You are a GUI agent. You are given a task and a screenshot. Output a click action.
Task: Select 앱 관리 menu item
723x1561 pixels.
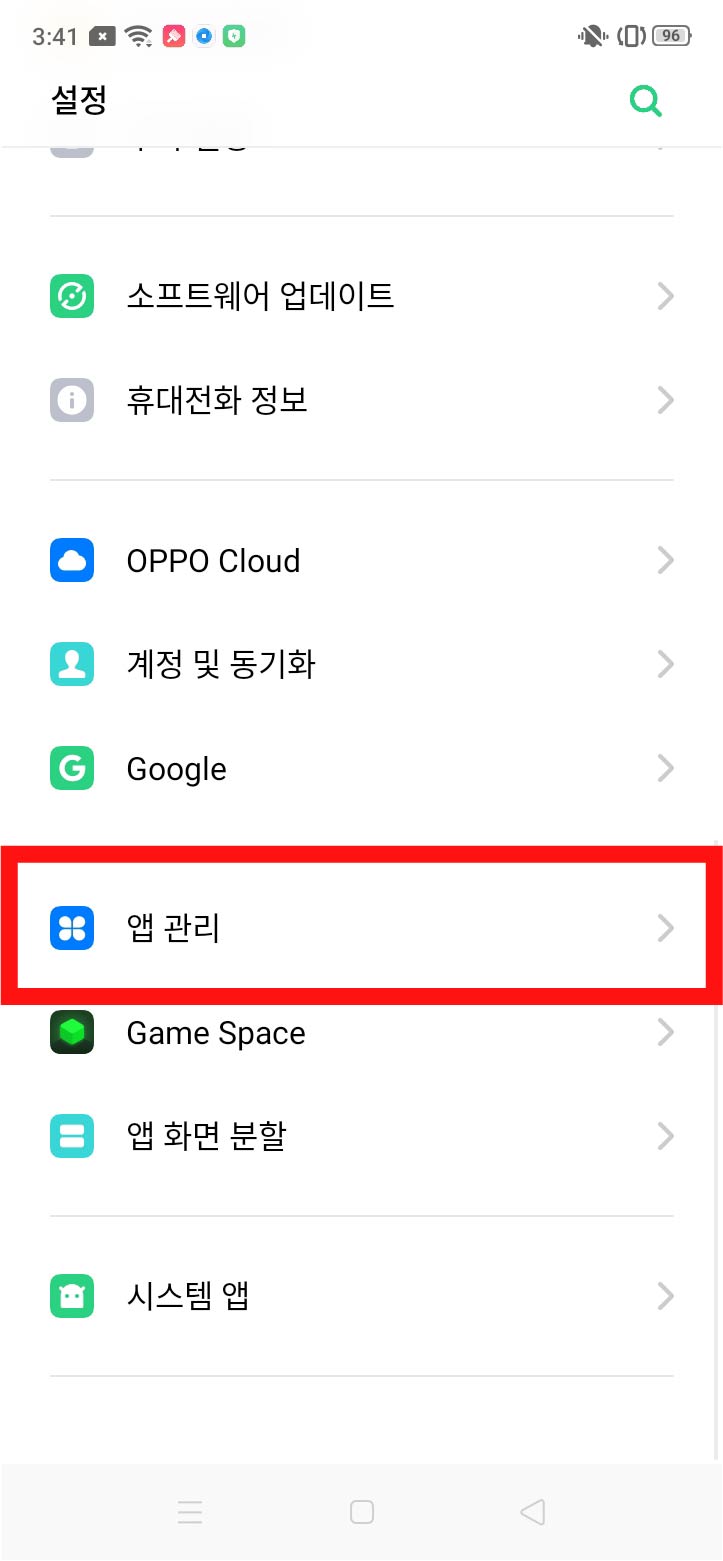pos(360,928)
